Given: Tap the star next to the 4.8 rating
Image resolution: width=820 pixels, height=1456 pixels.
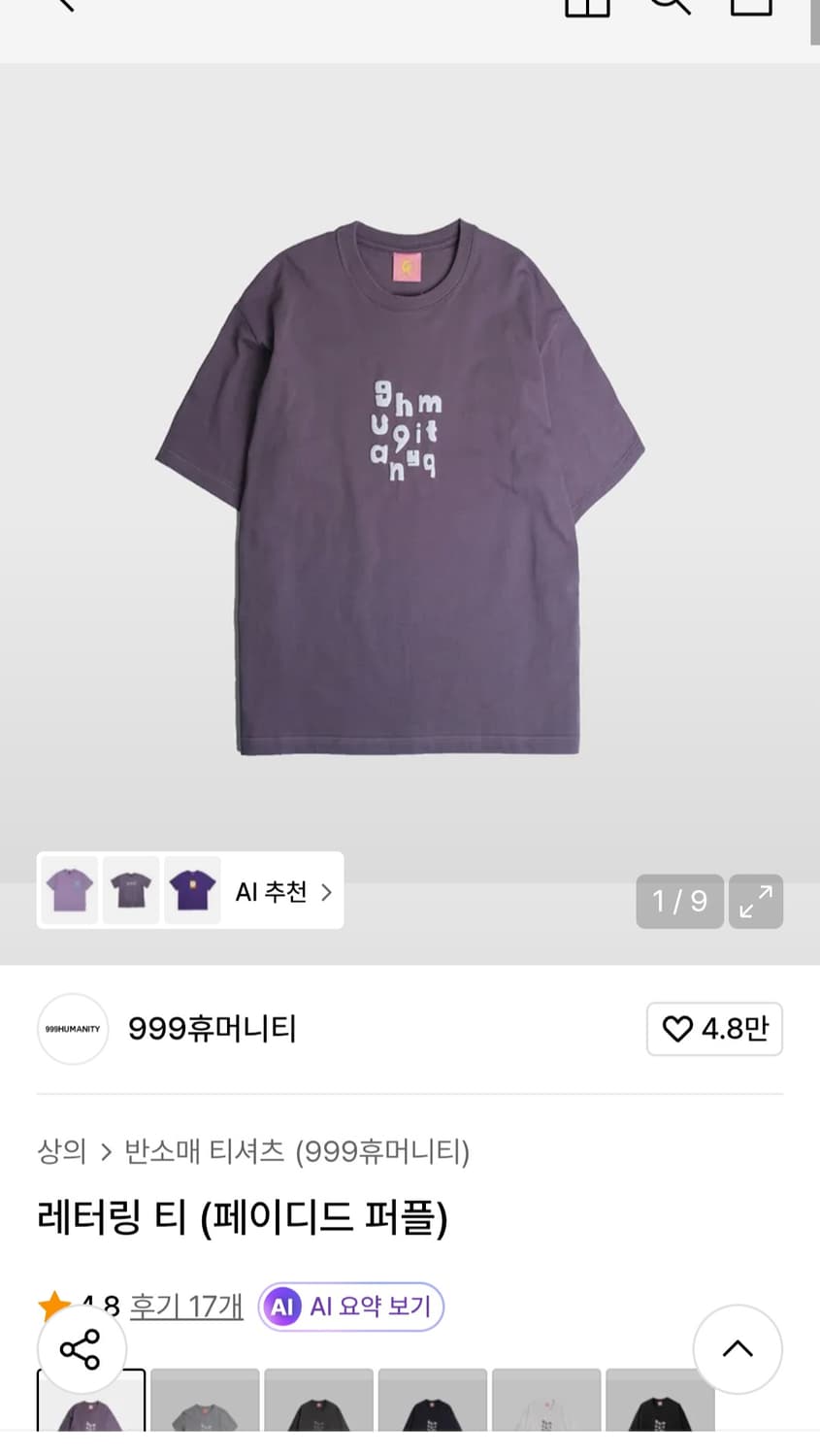Looking at the screenshot, I should pyautogui.click(x=55, y=1306).
